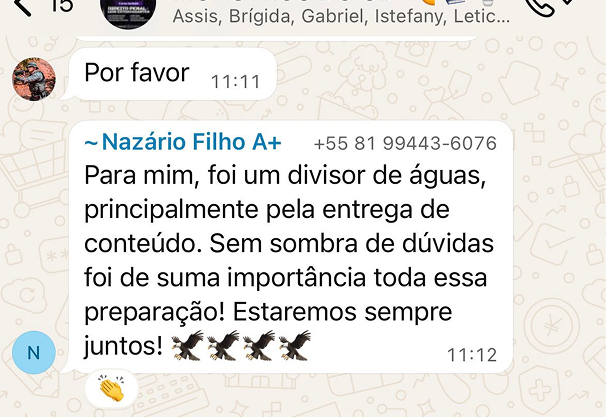Tap the phone number +55 81 99443-6076
The height and width of the screenshot is (417, 606).
pos(405,143)
